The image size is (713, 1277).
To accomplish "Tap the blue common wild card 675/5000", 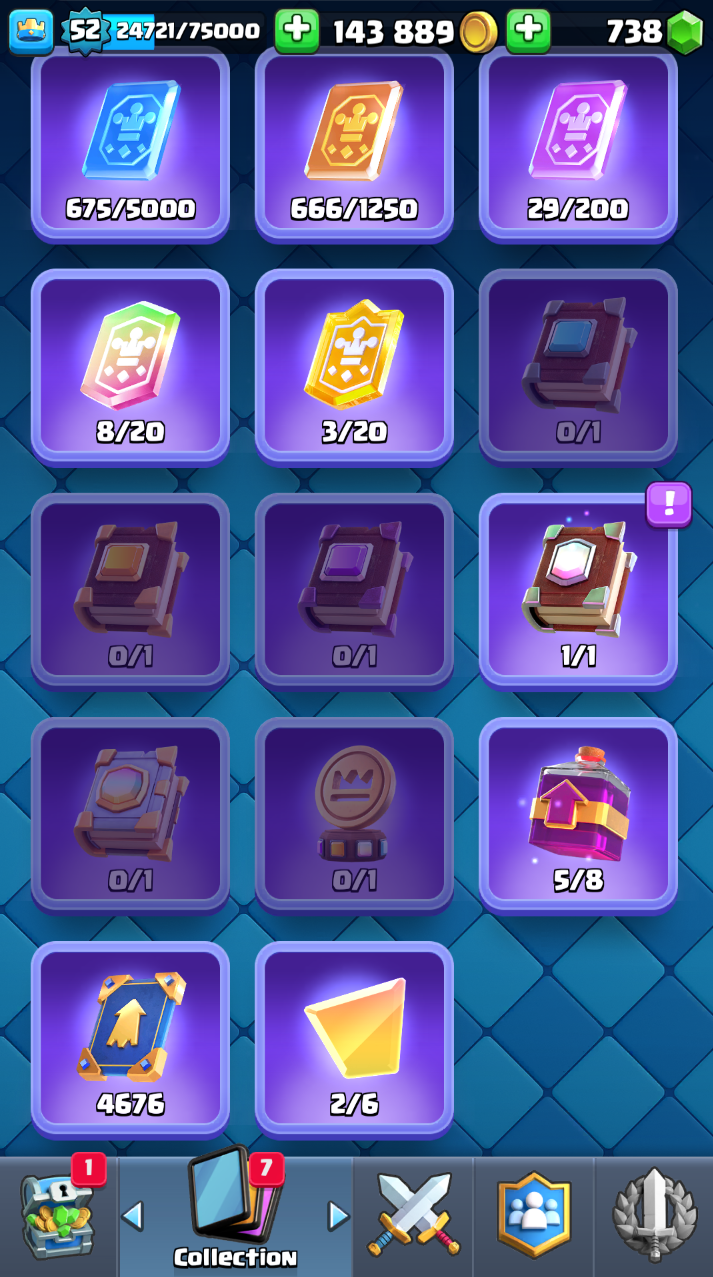I will 130,143.
